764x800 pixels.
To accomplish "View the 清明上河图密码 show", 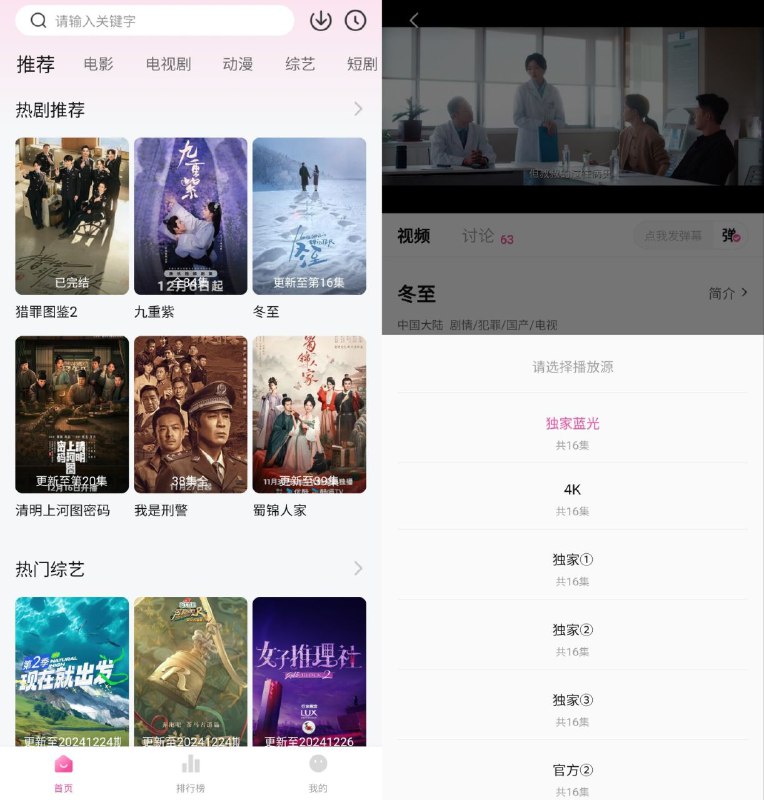I will click(x=72, y=415).
